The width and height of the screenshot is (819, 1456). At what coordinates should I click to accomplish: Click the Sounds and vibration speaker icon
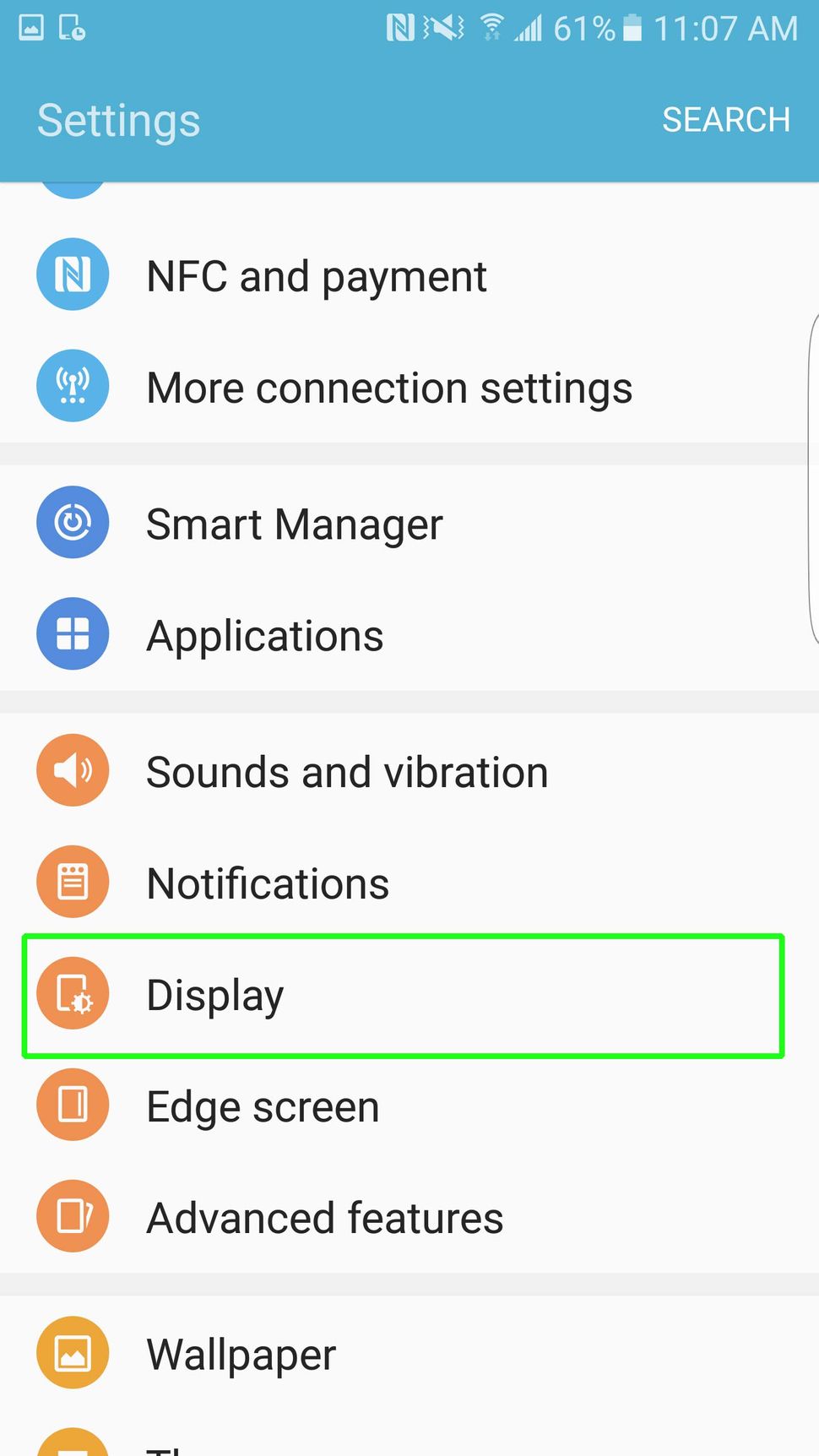(73, 769)
